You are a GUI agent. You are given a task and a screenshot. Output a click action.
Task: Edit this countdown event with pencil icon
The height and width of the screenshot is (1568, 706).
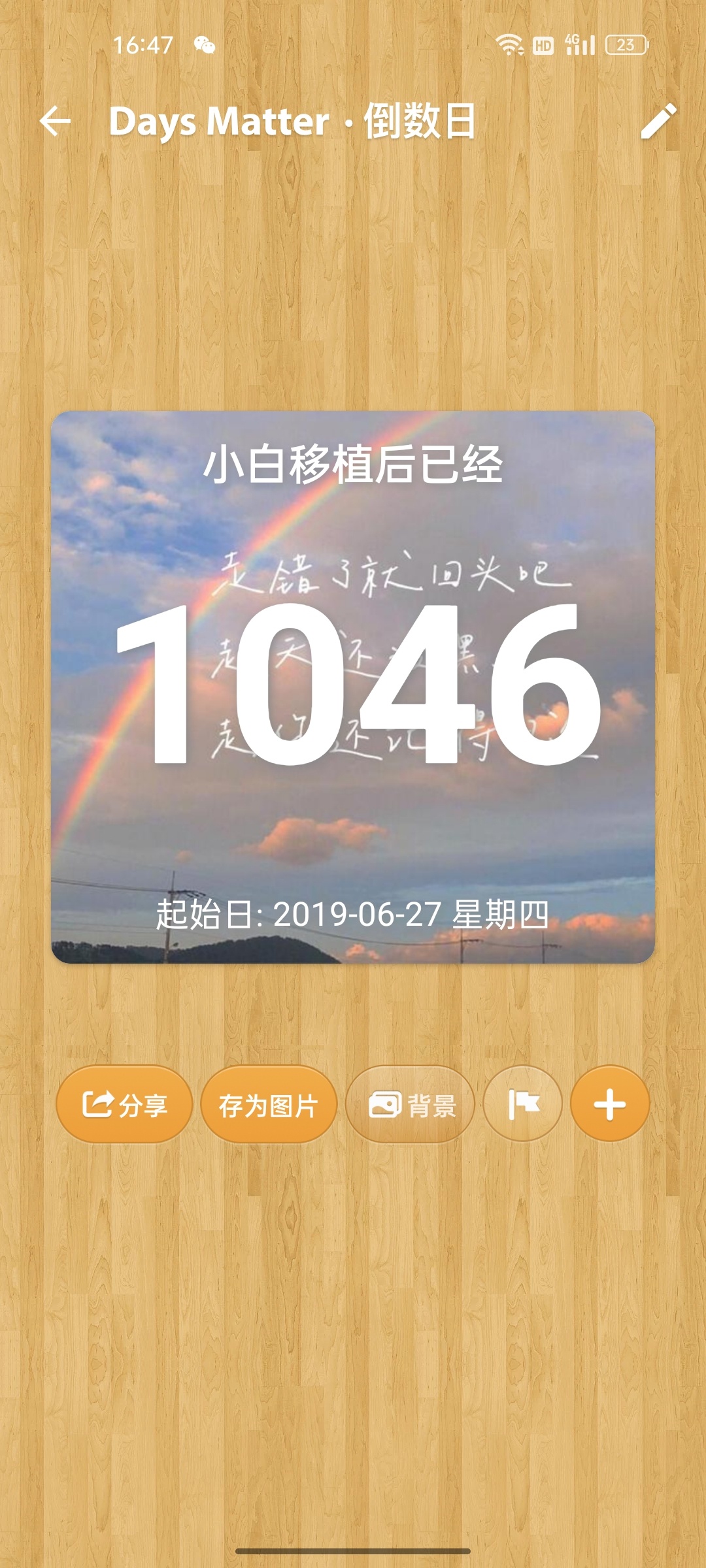[658, 122]
